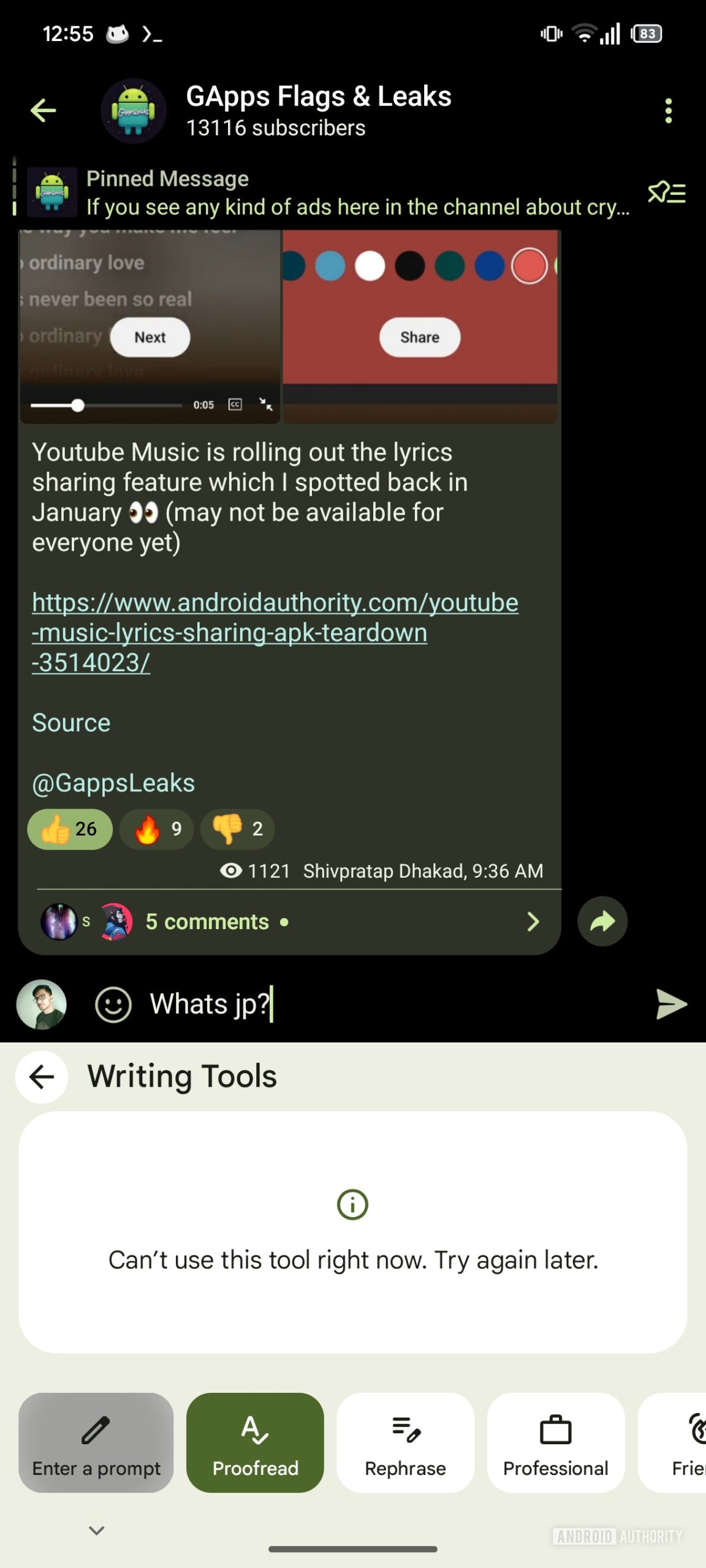Open the Source link
Viewport: 706px width, 1568px height.
click(71, 723)
